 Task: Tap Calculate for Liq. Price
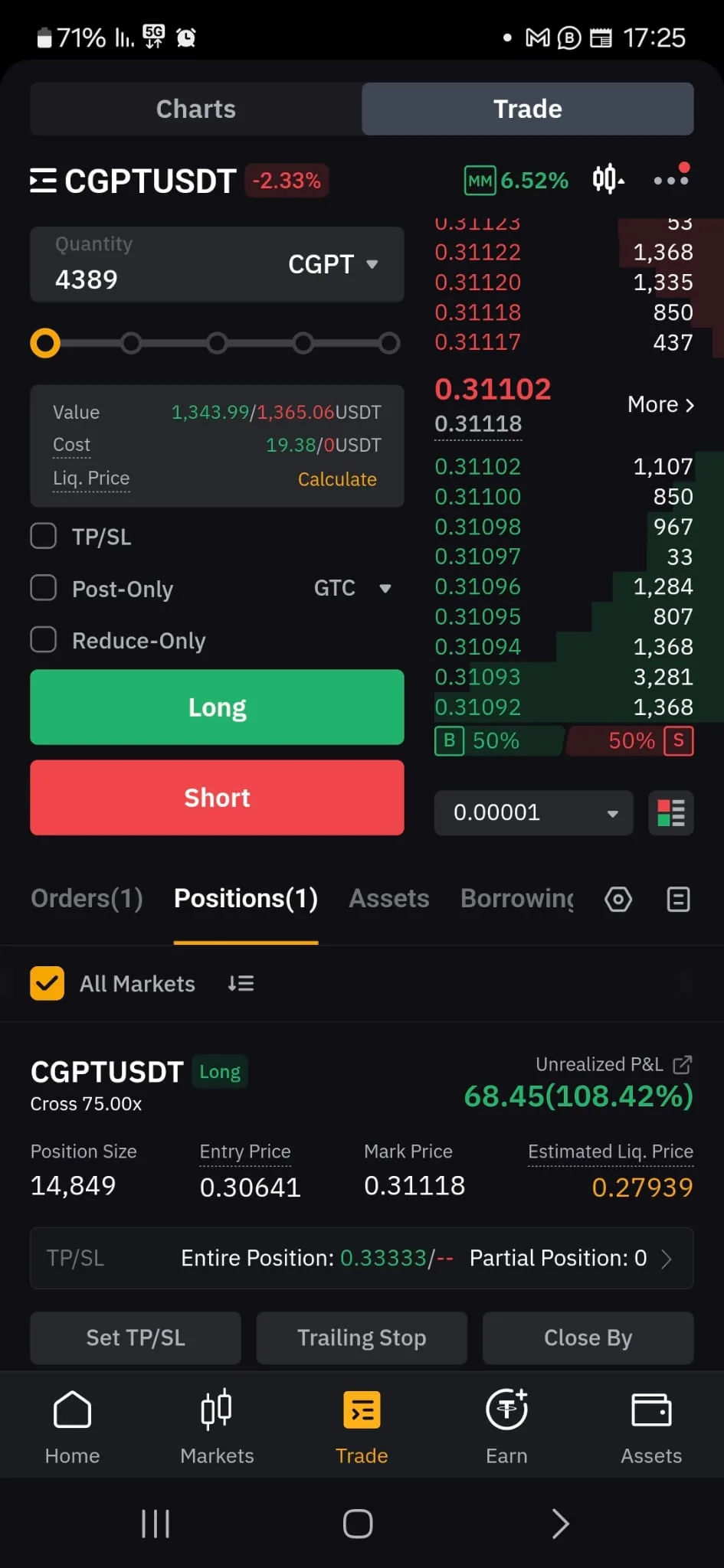tap(337, 479)
